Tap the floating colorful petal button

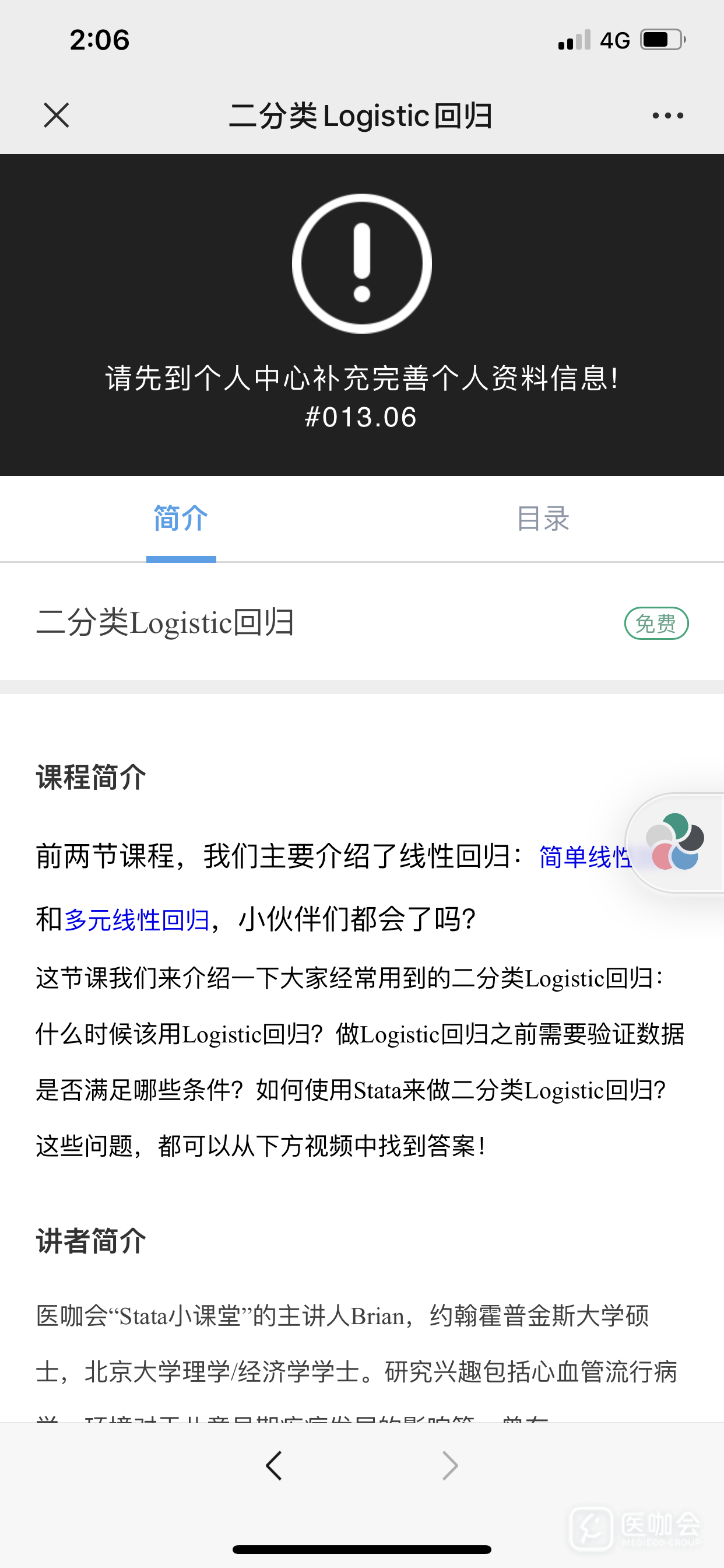(674, 842)
